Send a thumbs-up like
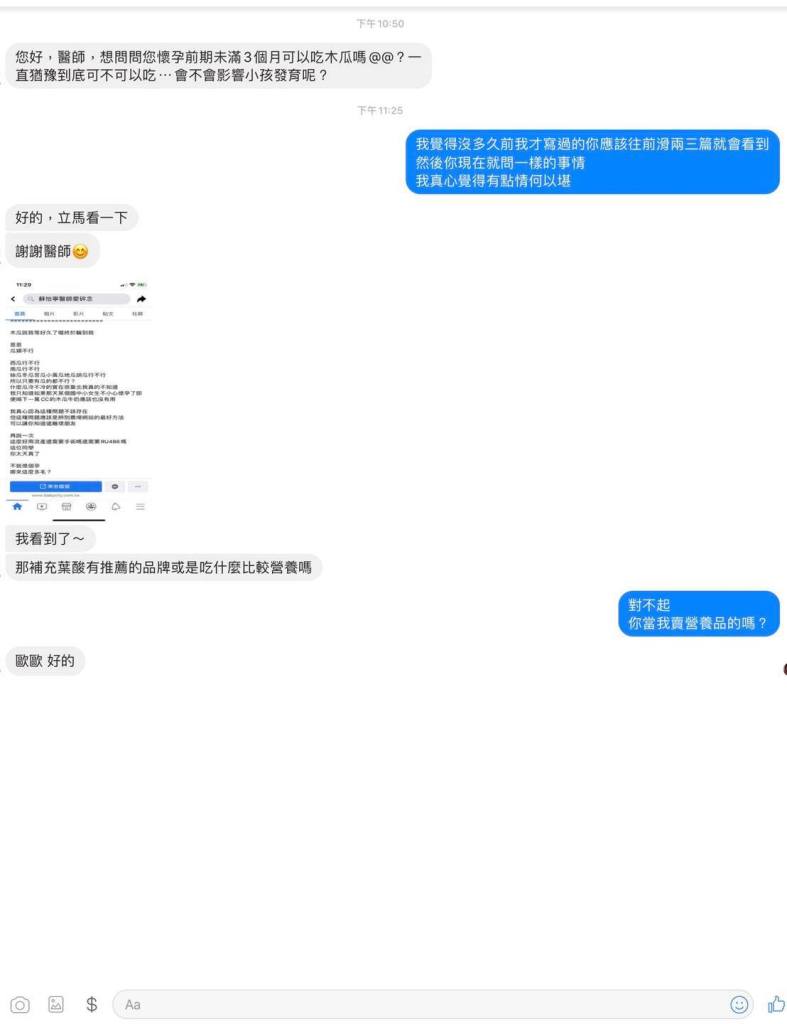This screenshot has height=1024, width=787. [x=775, y=1004]
